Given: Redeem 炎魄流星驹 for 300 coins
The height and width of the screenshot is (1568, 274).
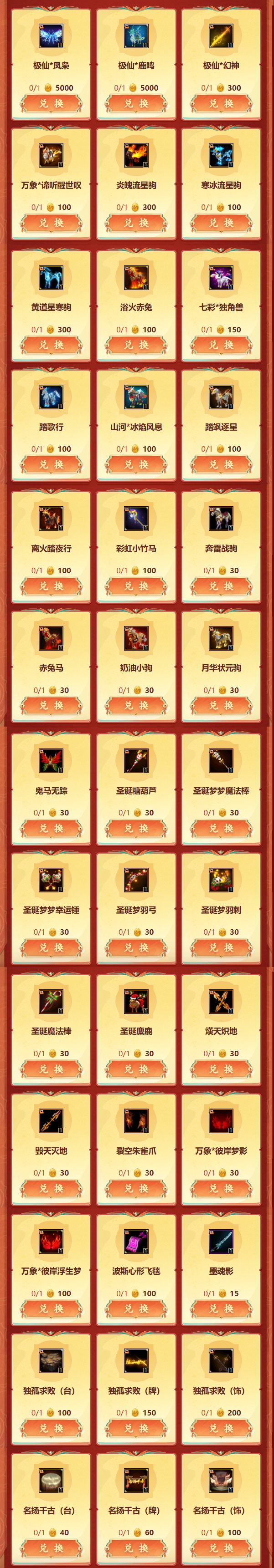Looking at the screenshot, I should [136, 223].
